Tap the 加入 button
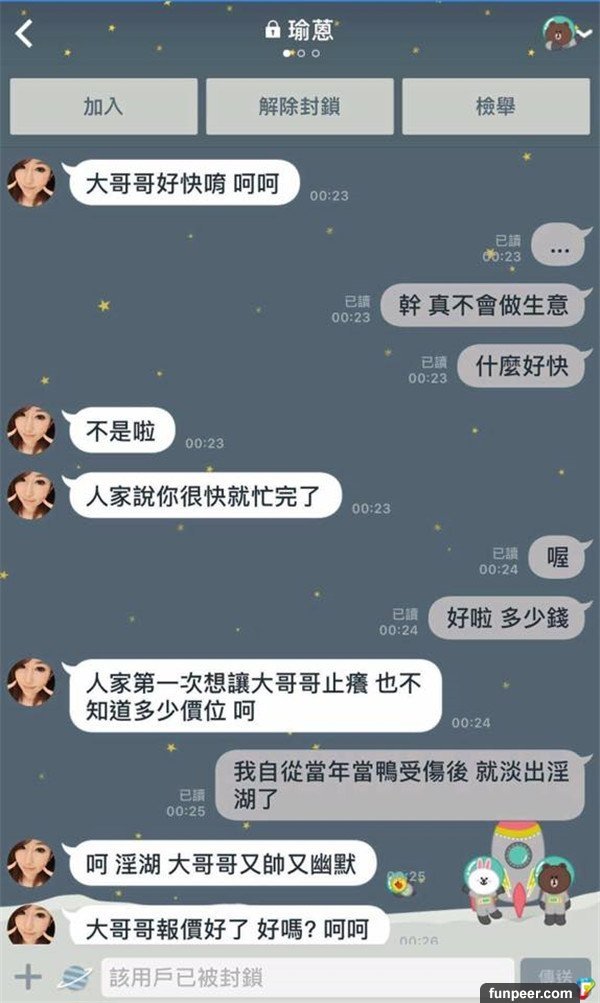This screenshot has width=600, height=1003. 103,106
